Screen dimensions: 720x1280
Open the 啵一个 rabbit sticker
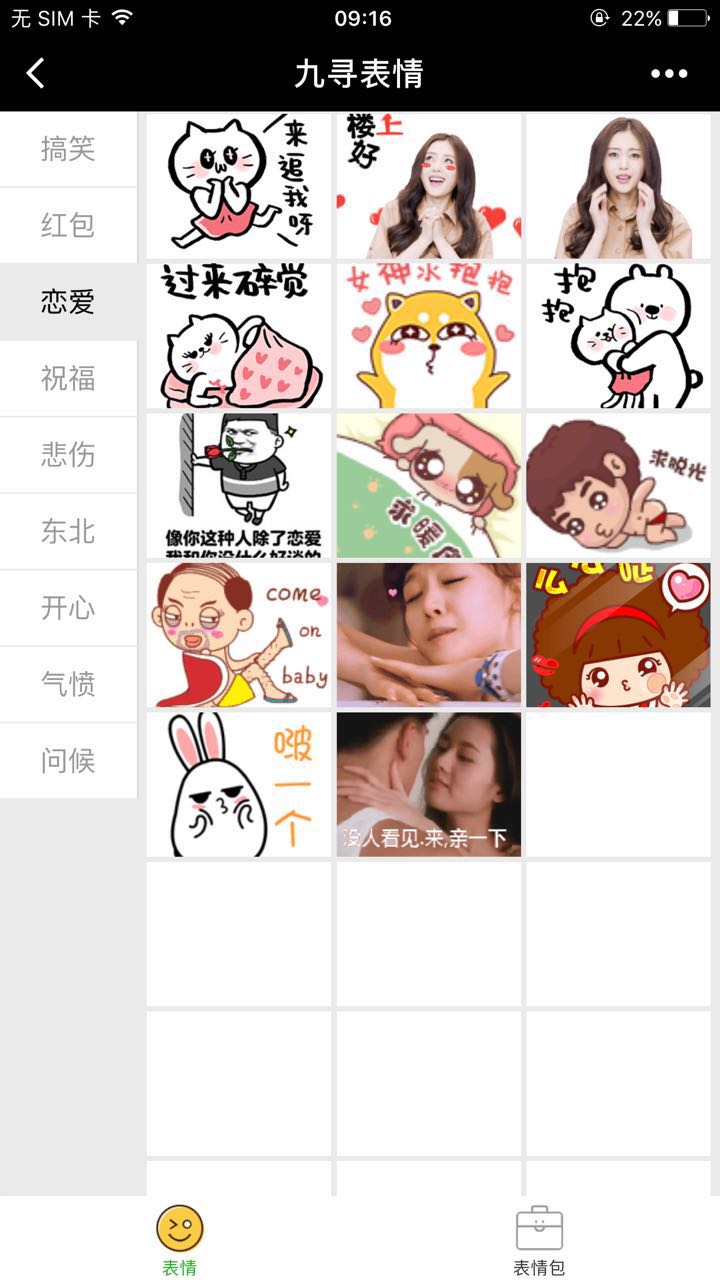pyautogui.click(x=239, y=785)
